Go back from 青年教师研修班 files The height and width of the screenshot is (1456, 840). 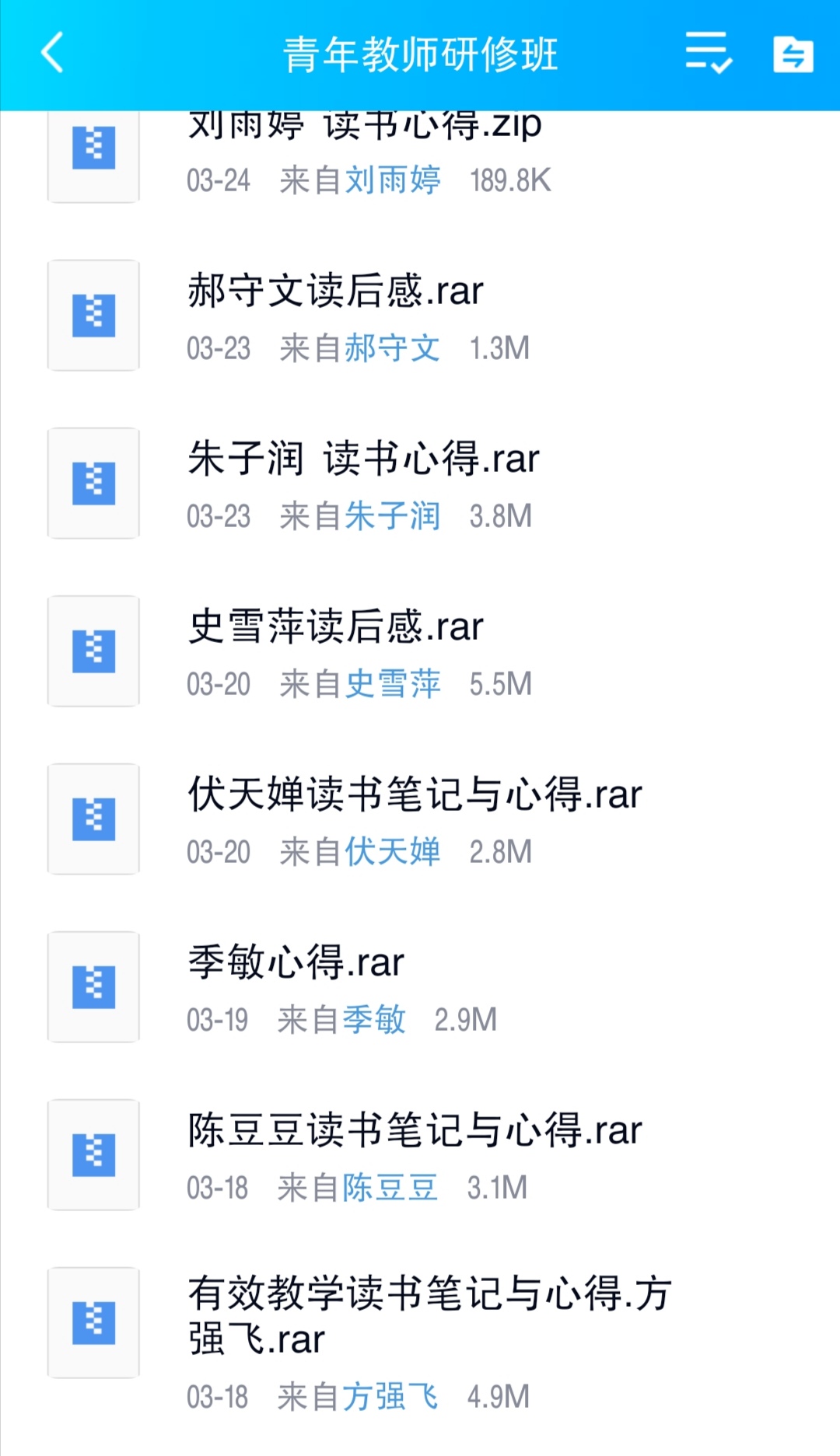click(x=52, y=54)
